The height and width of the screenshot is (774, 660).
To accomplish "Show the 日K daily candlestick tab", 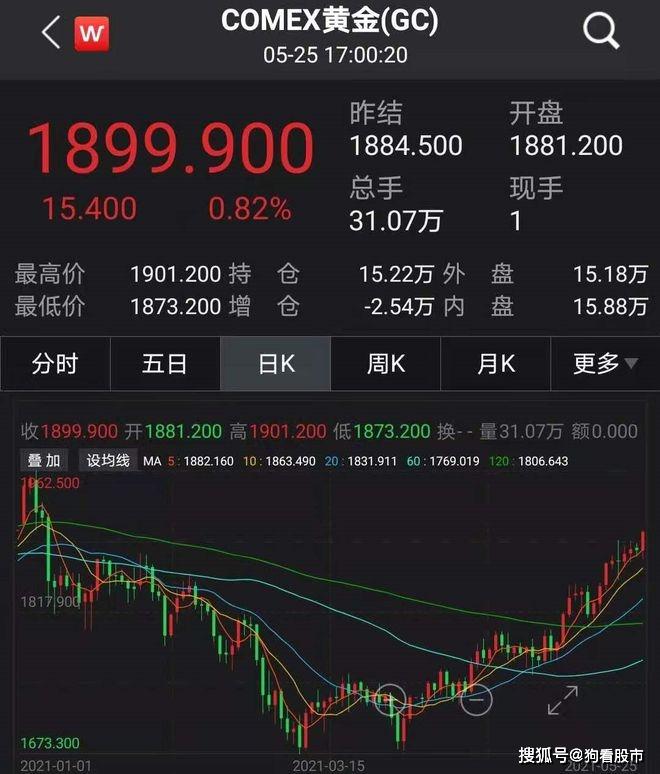I will click(x=276, y=364).
